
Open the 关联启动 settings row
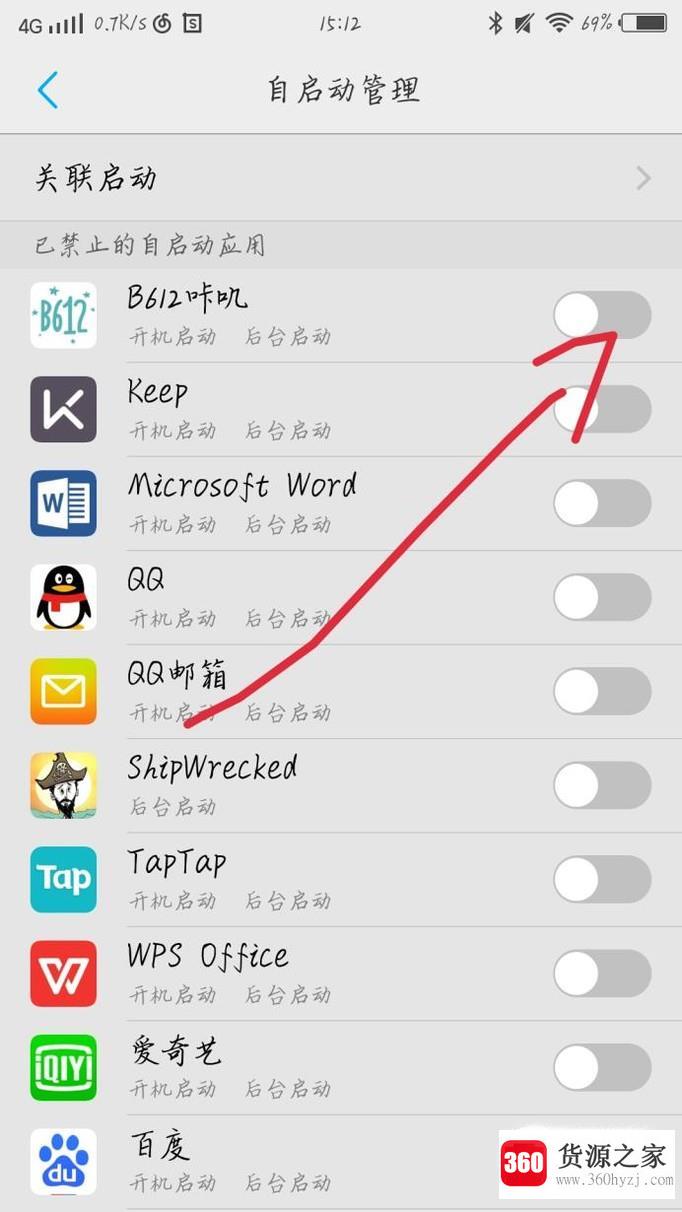tap(341, 179)
